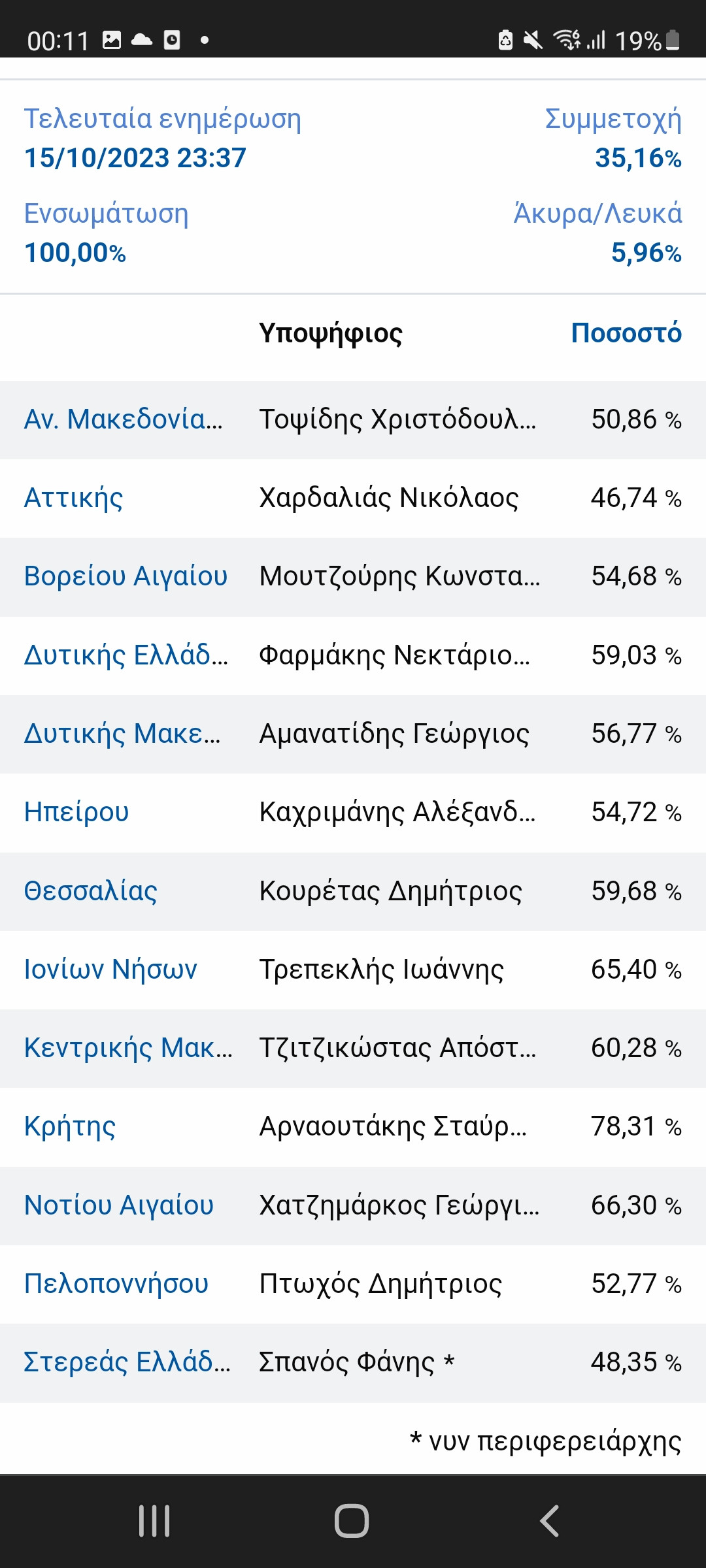706x1568 pixels.
Task: Select the Κρήτης region
Action: [x=70, y=1127]
